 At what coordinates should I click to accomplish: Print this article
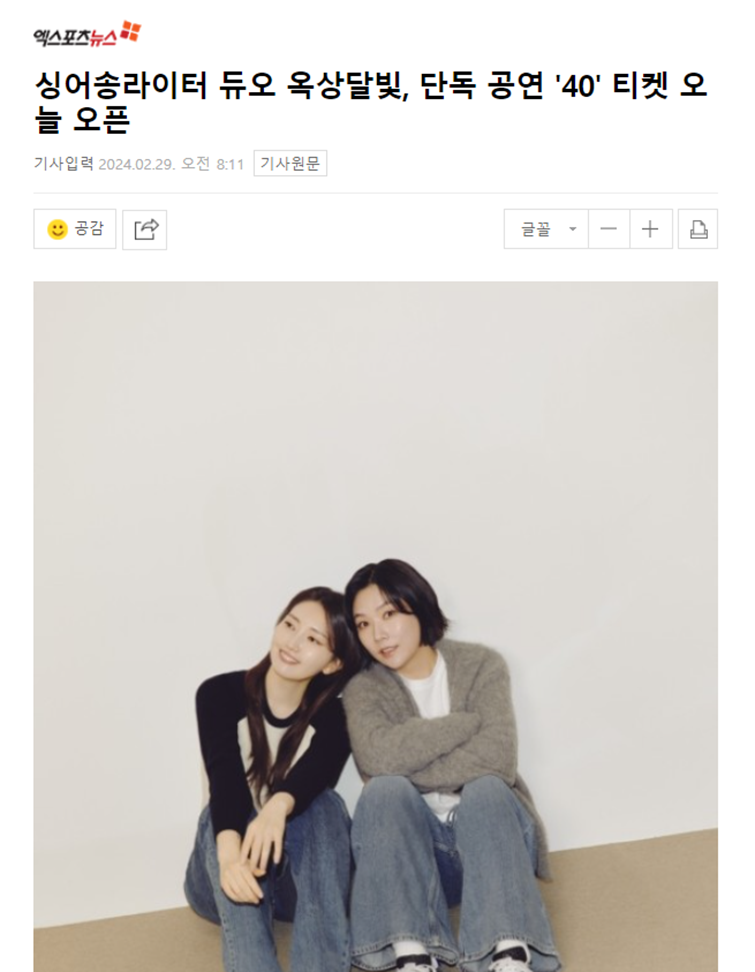(698, 229)
